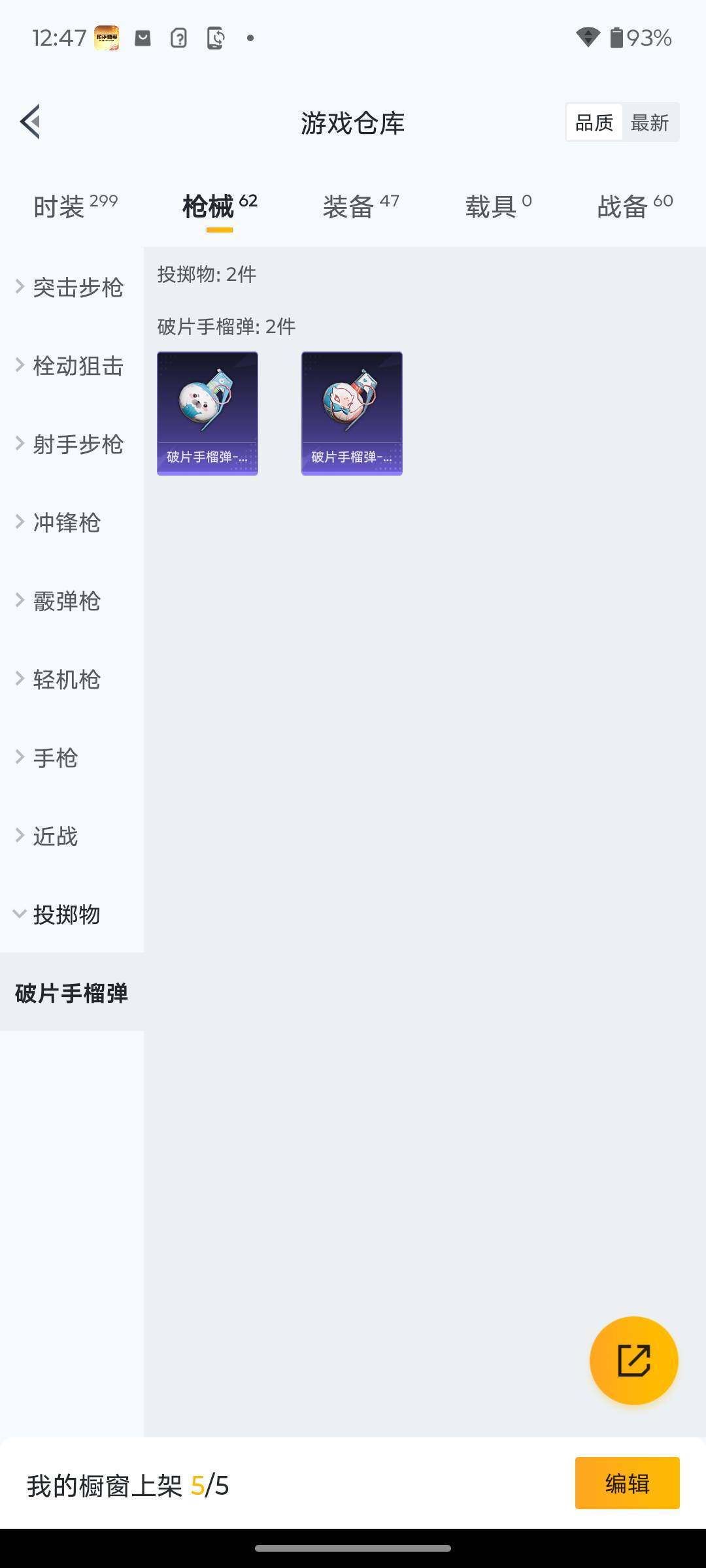706x1568 pixels.
Task: Open the blue seal 破片手榴弹 skin
Action: [x=207, y=413]
